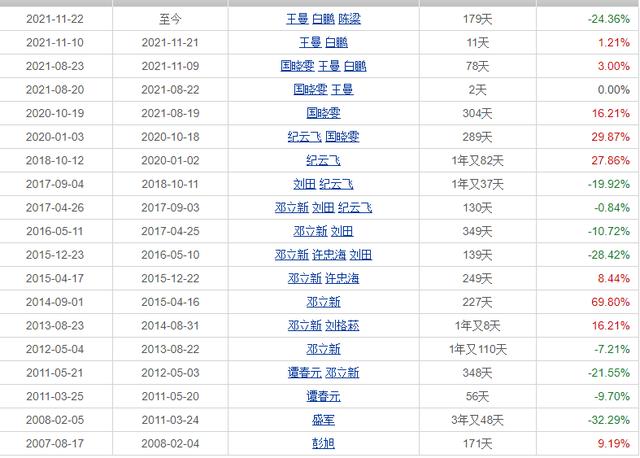Viewport: 640px width, 458px height.
Task: Open 纪云飞 in the 2018-10-12 row
Action: tap(323, 160)
